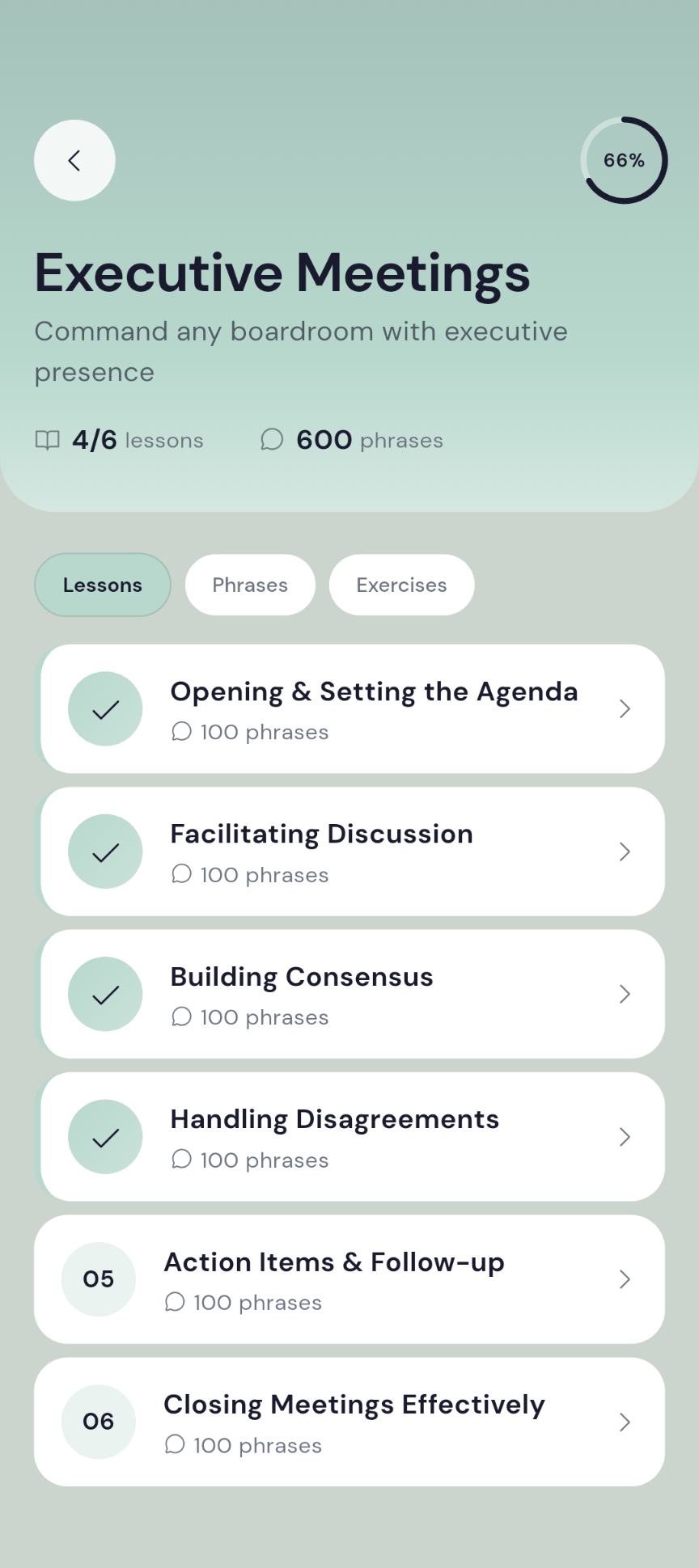Go back using the arrow button

pyautogui.click(x=74, y=160)
